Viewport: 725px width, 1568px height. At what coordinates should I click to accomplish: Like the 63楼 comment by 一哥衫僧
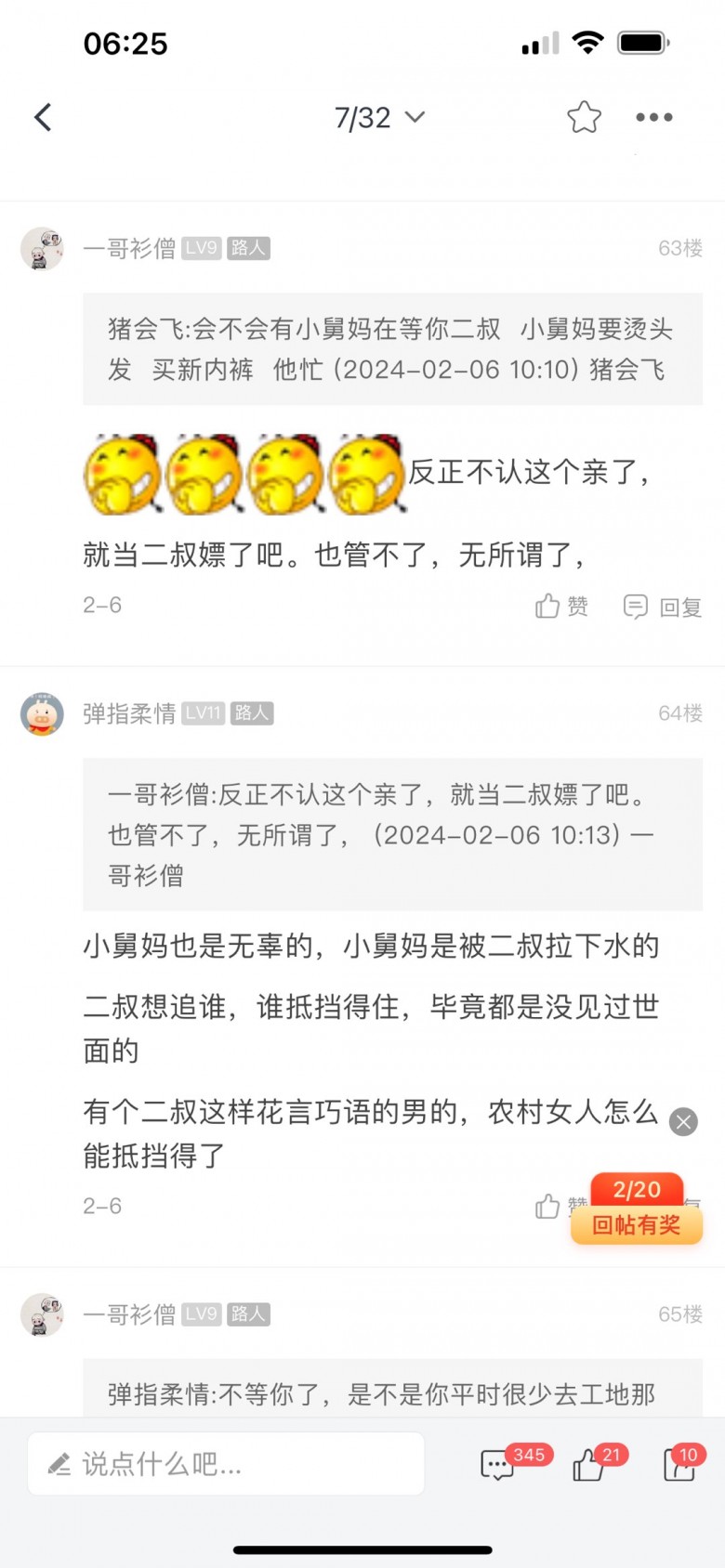[x=561, y=607]
